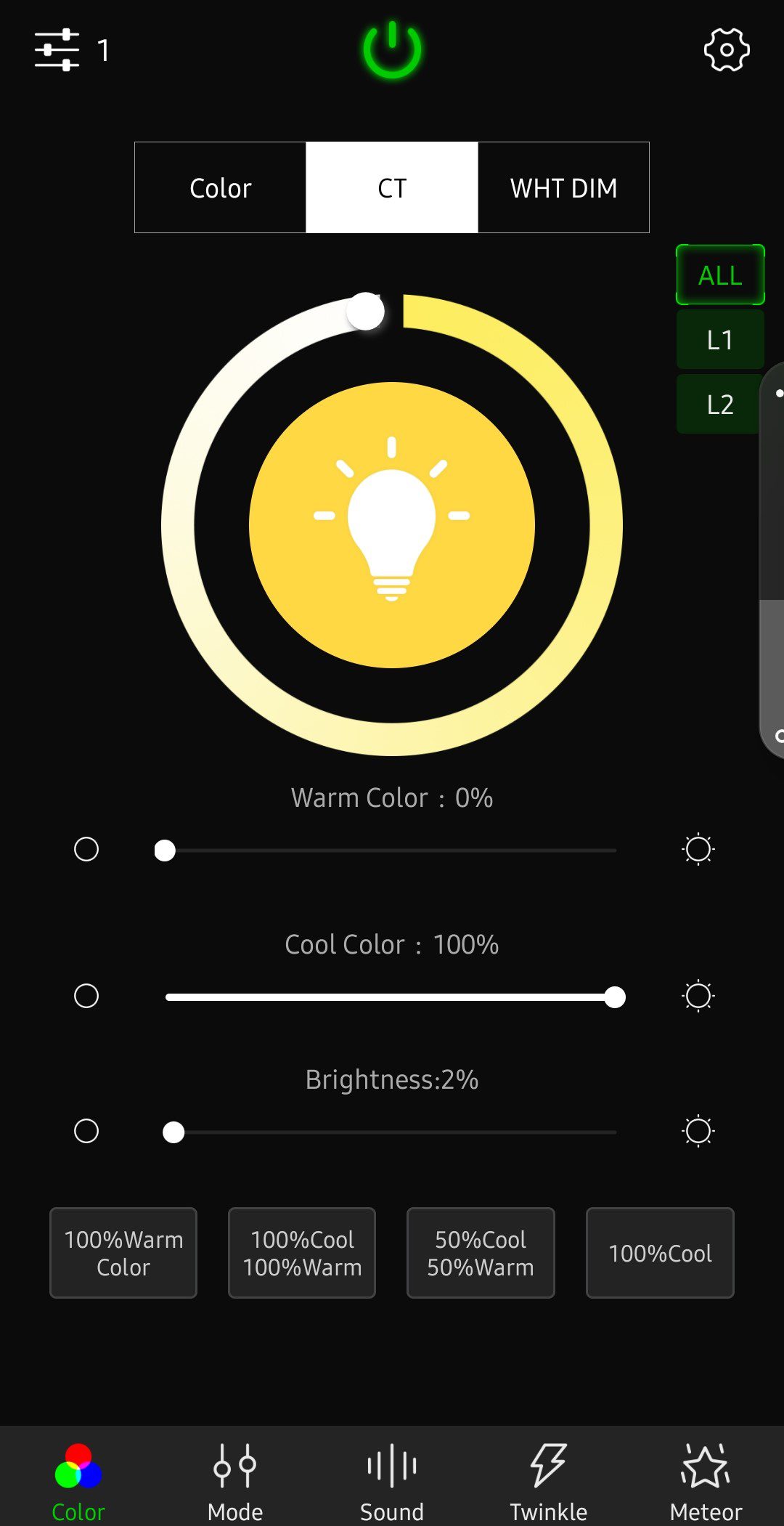This screenshot has height=1526, width=784.
Task: Select the WHT DIM segment
Action: click(x=563, y=188)
